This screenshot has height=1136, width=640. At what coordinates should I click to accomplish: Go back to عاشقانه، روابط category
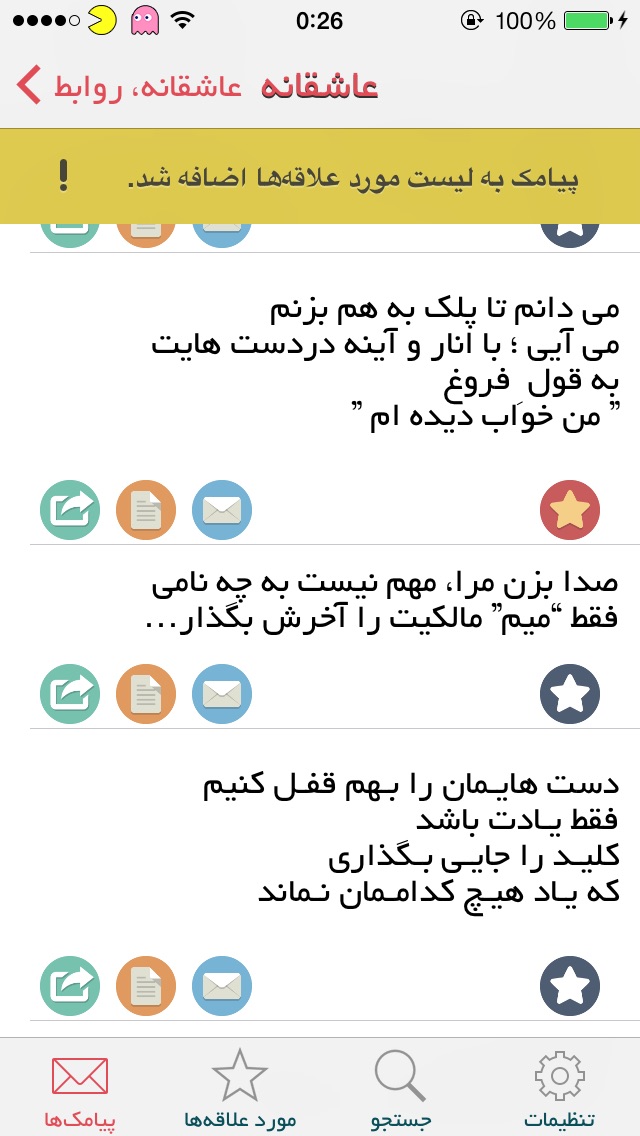[129, 85]
